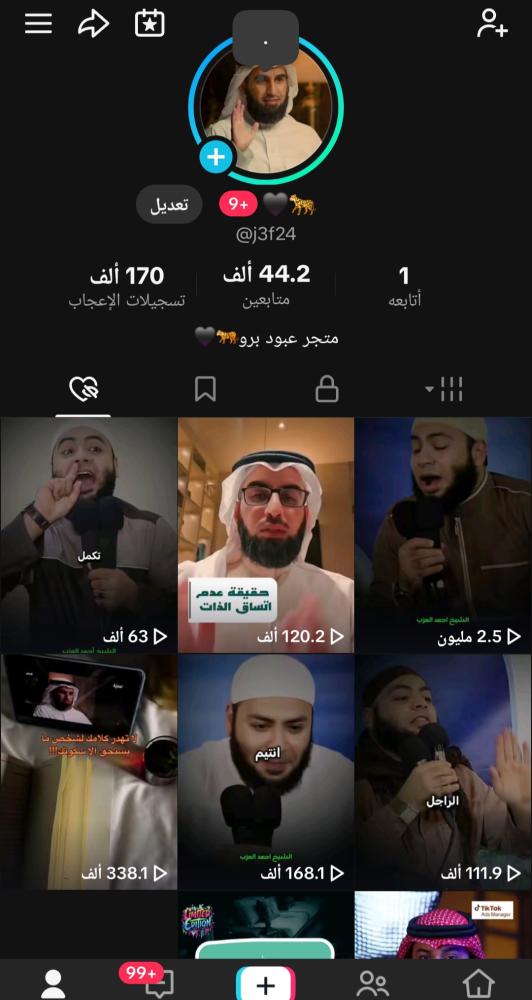Tap the تعديل edit profile button
532x1000 pixels.
coord(169,205)
